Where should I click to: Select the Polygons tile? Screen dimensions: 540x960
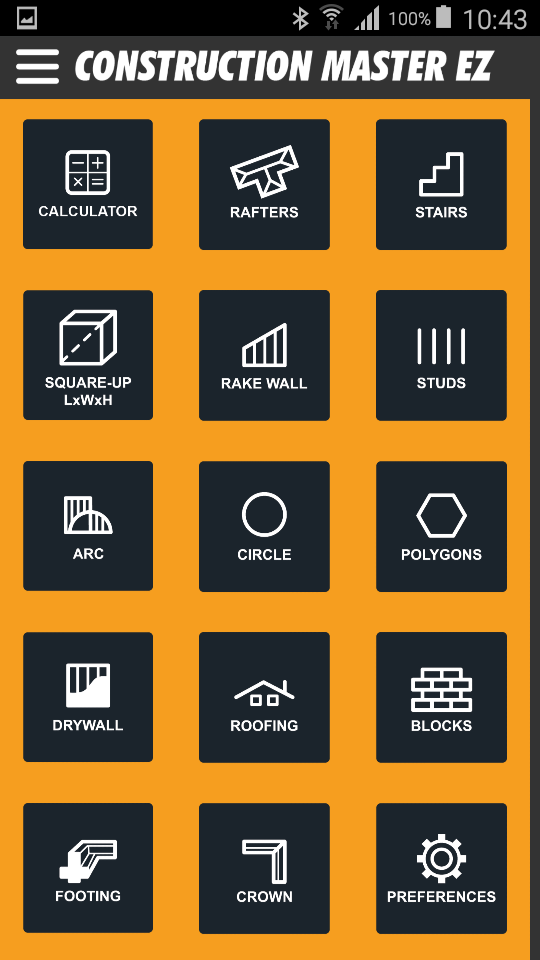point(441,526)
